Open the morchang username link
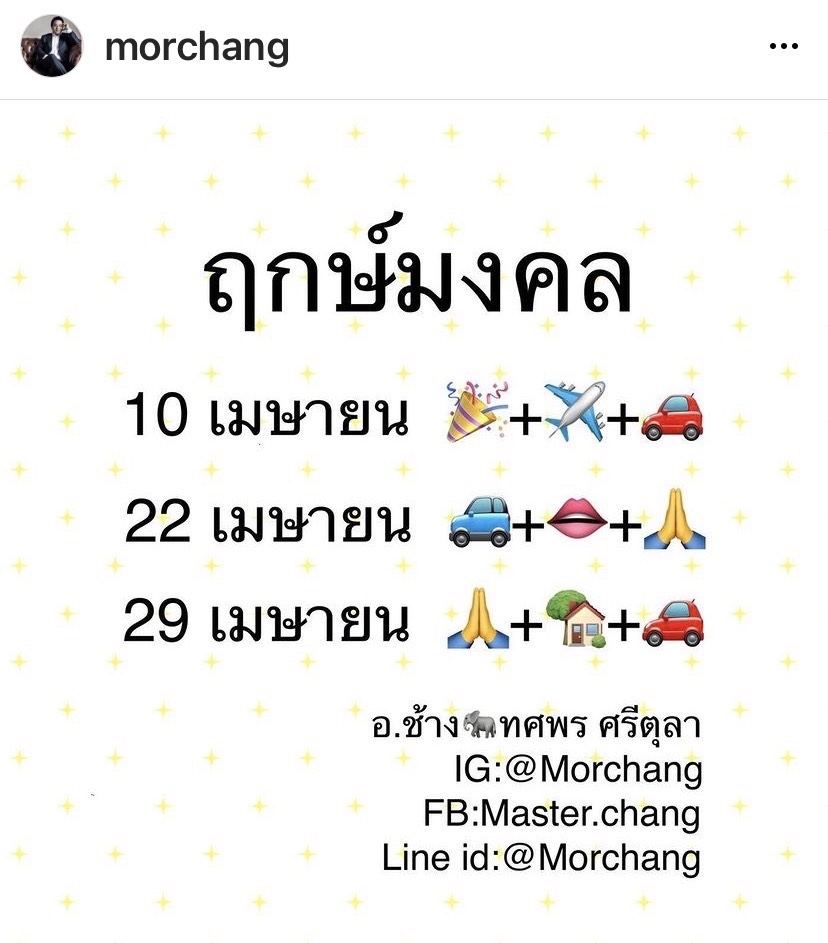828x943 pixels. (196, 46)
